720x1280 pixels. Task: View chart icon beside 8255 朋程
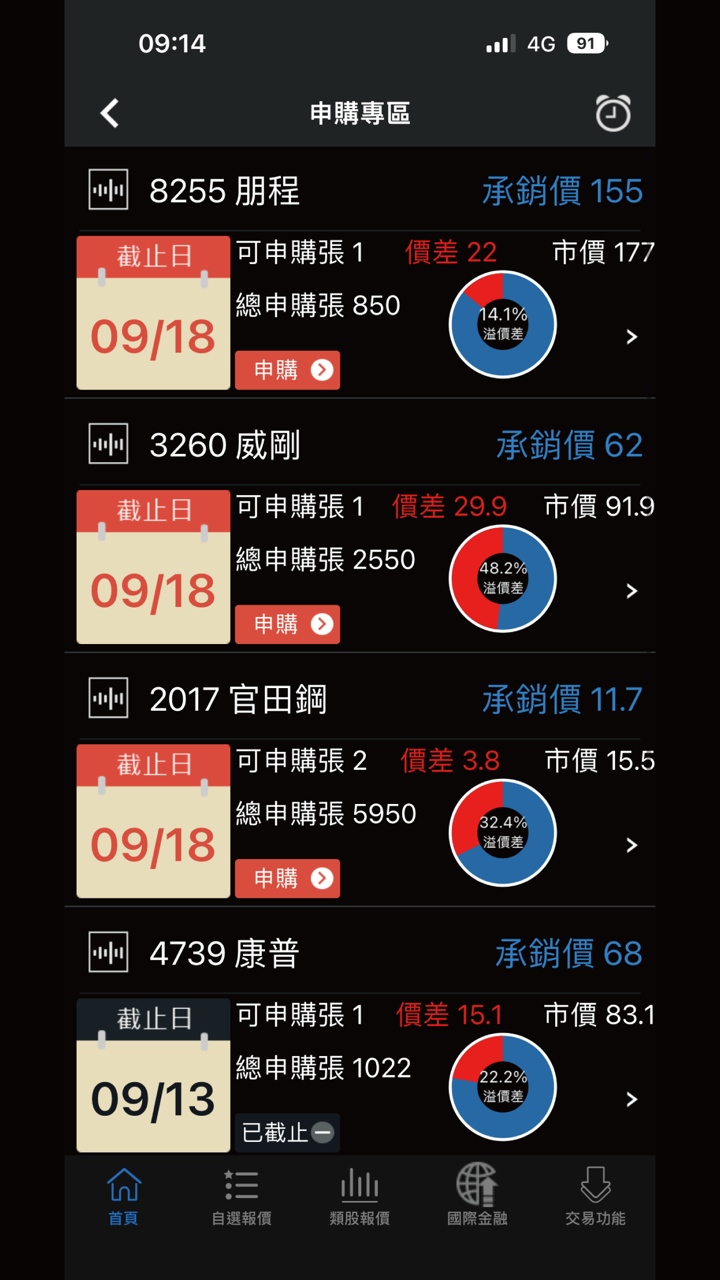pyautogui.click(x=108, y=190)
